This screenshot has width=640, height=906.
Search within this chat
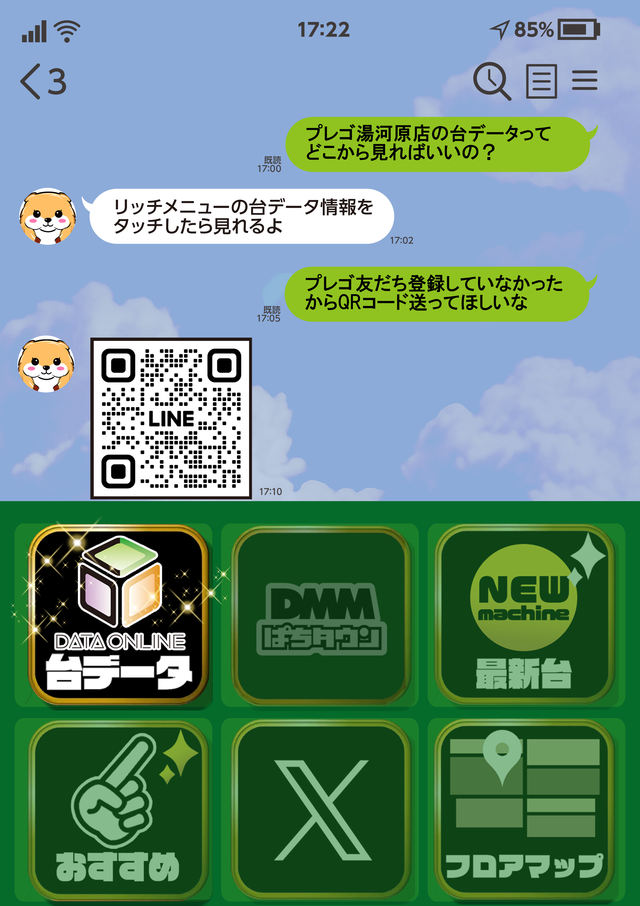point(491,81)
